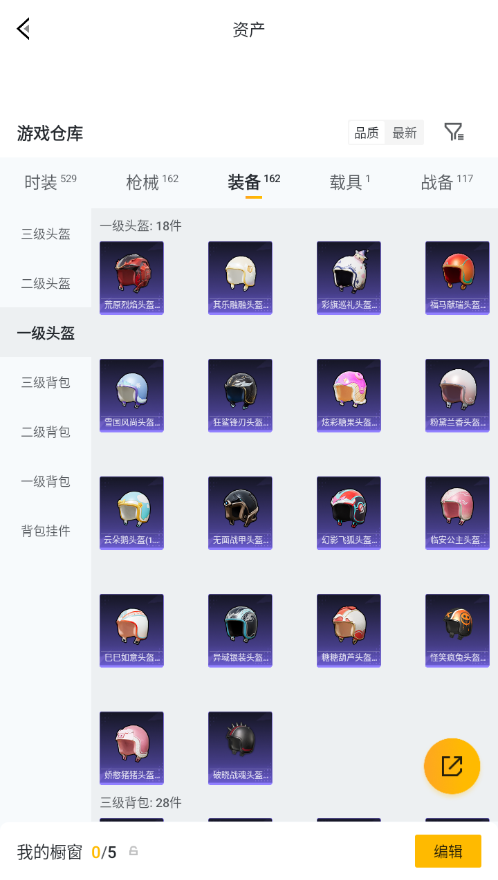Switch to the 载具 tab
The image size is (498, 880).
point(350,182)
